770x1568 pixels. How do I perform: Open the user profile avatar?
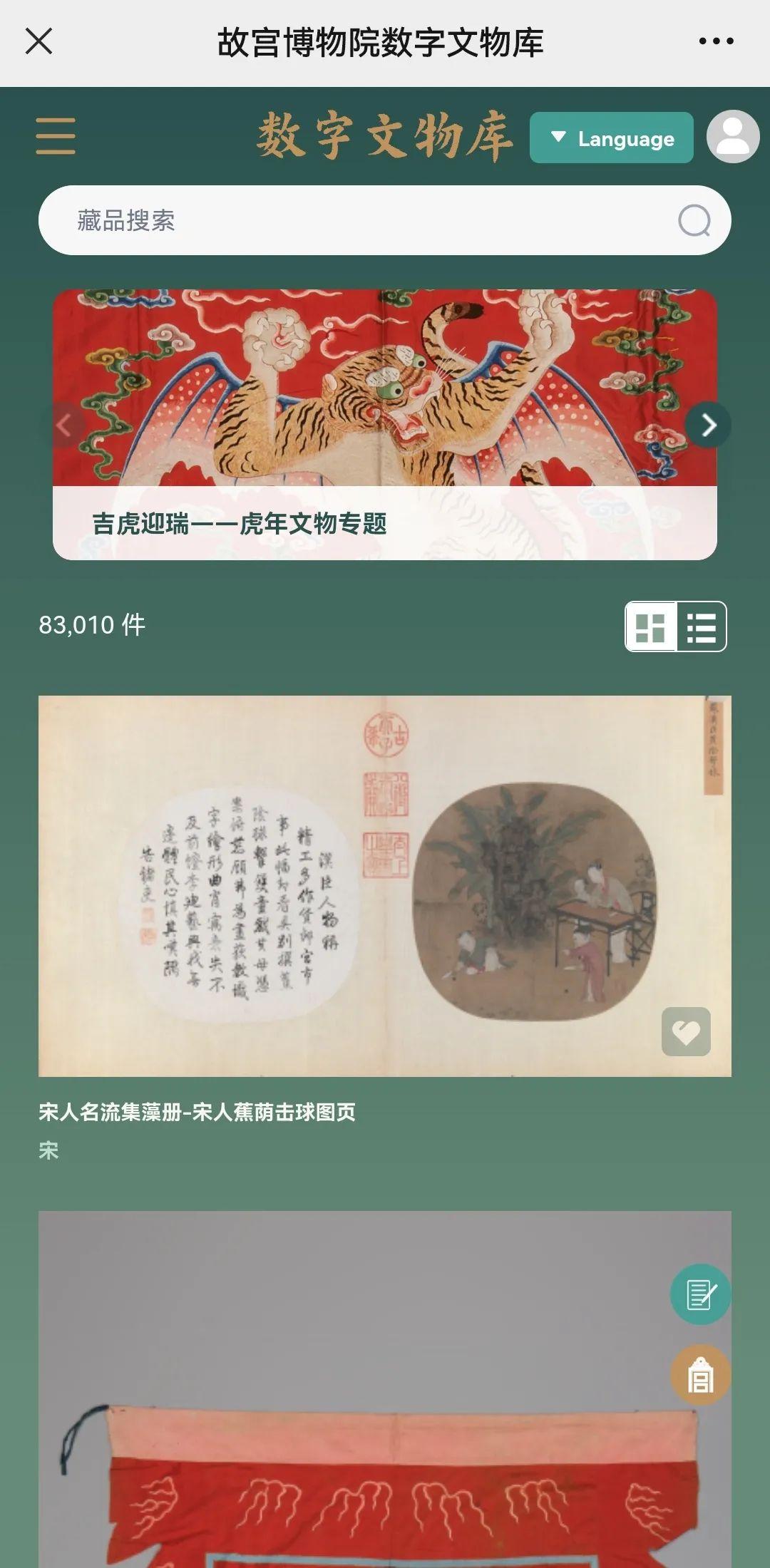point(732,137)
